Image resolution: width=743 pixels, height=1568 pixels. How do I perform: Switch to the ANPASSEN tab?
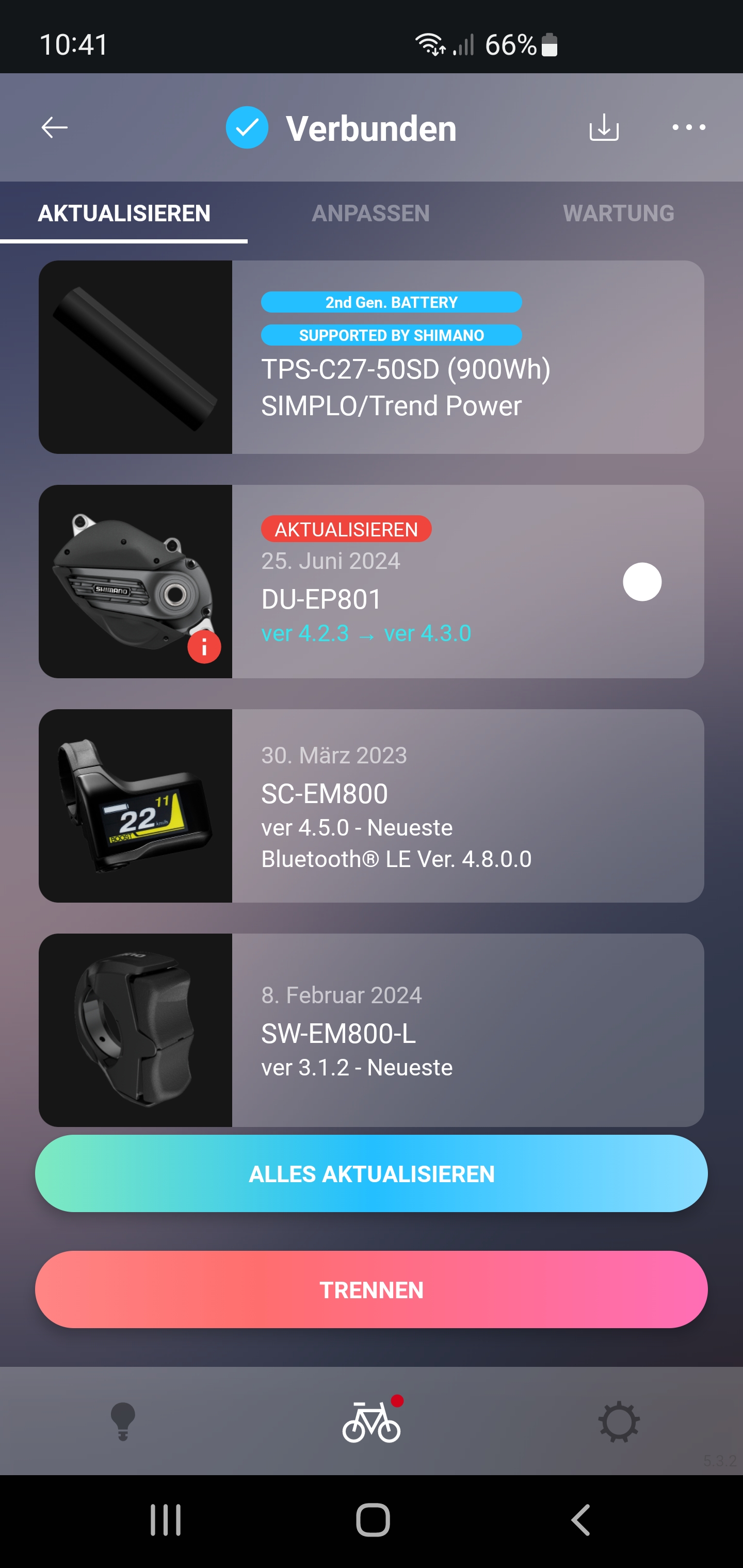pos(371,213)
